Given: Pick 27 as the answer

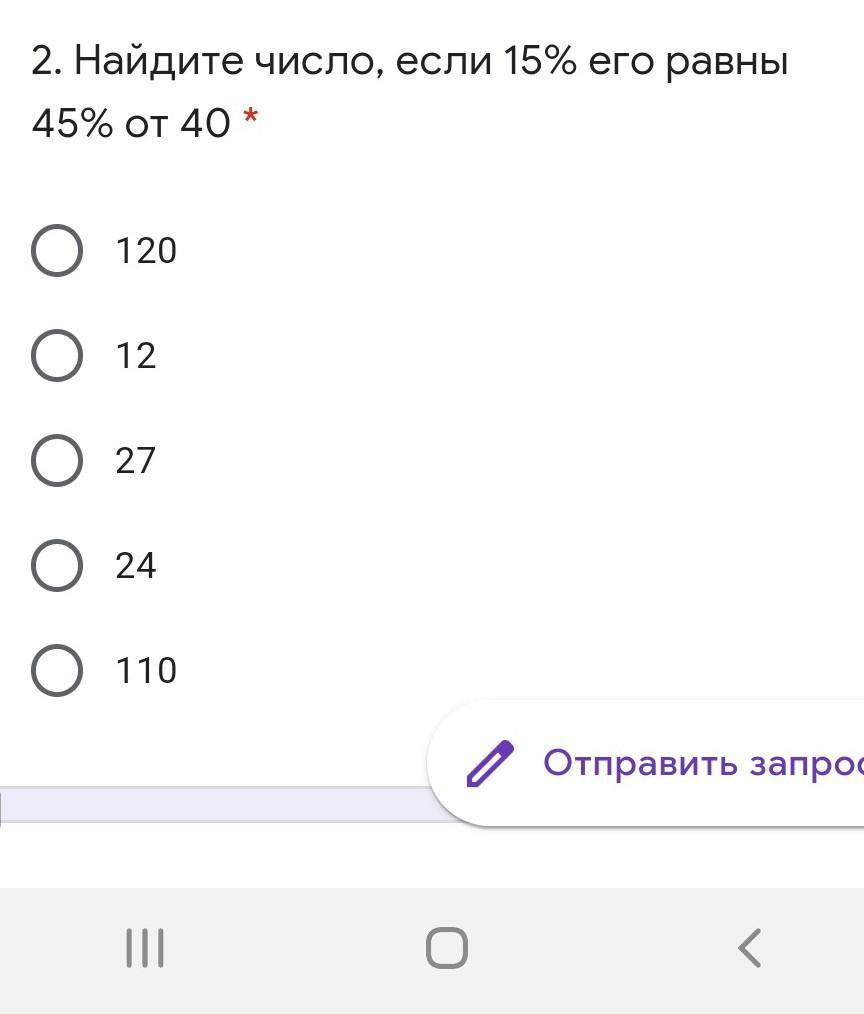Looking at the screenshot, I should 57,460.
